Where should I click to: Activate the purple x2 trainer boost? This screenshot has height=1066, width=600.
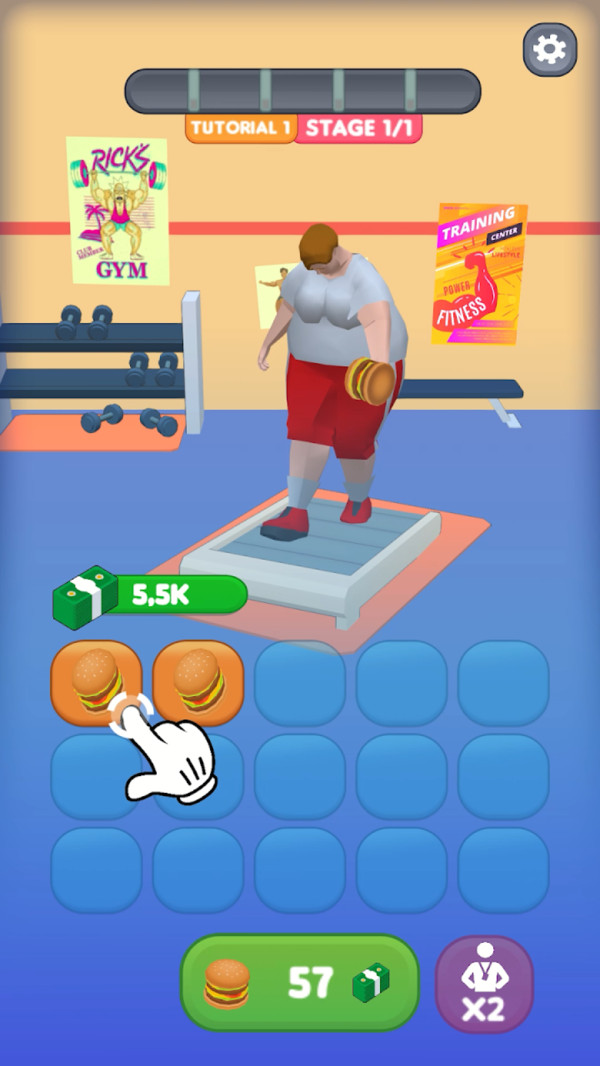point(485,984)
